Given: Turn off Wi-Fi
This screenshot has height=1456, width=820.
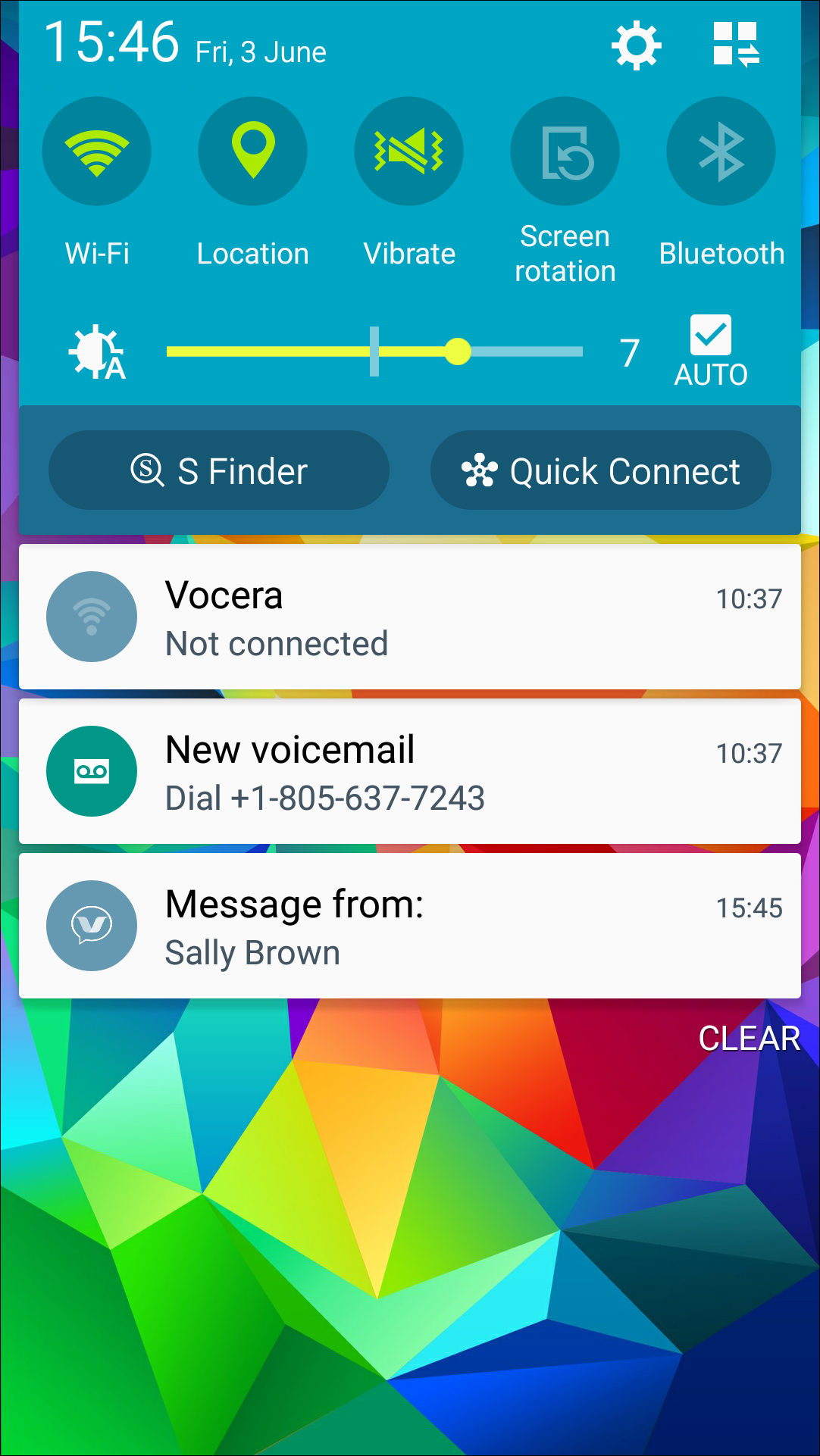Looking at the screenshot, I should [x=97, y=152].
